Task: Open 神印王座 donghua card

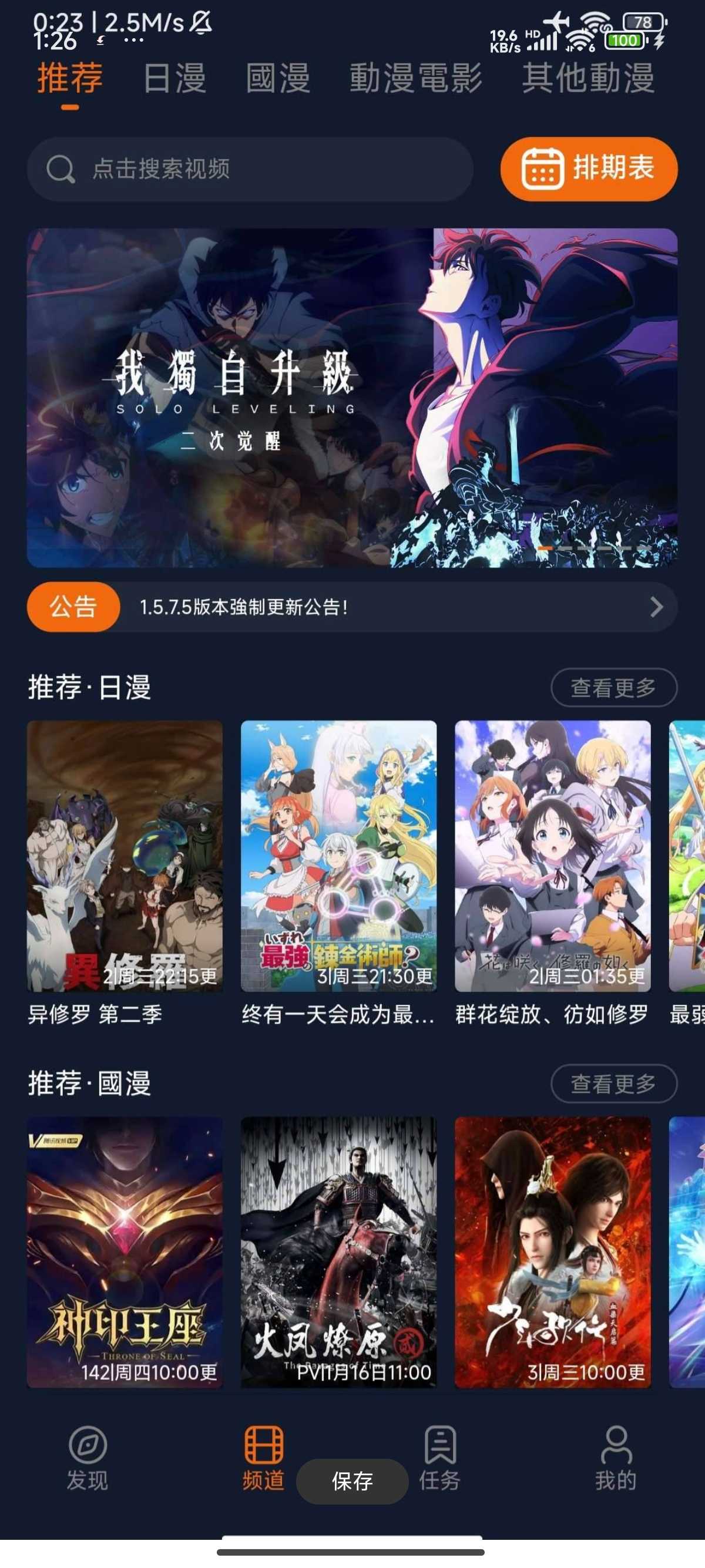Action: [125, 1252]
